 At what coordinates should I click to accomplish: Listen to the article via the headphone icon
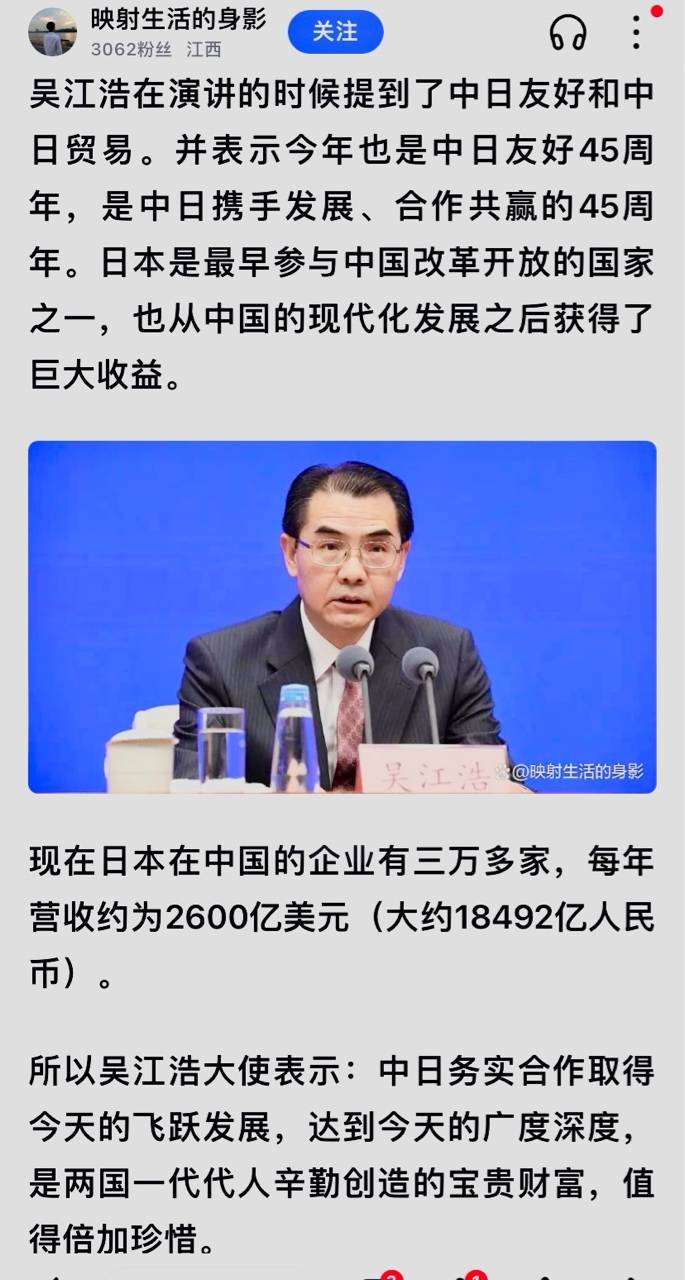568,33
